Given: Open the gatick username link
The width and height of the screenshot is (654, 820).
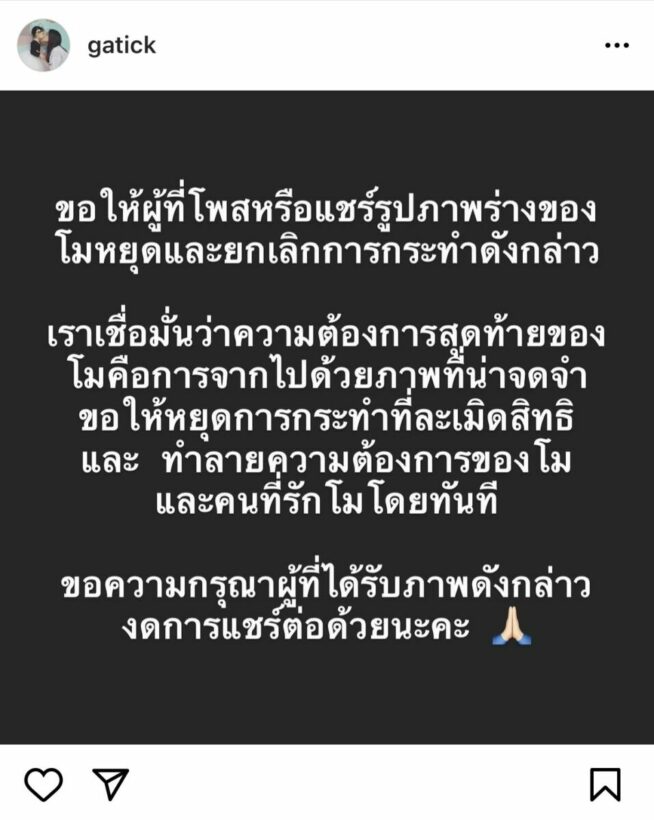Looking at the screenshot, I should tap(122, 46).
